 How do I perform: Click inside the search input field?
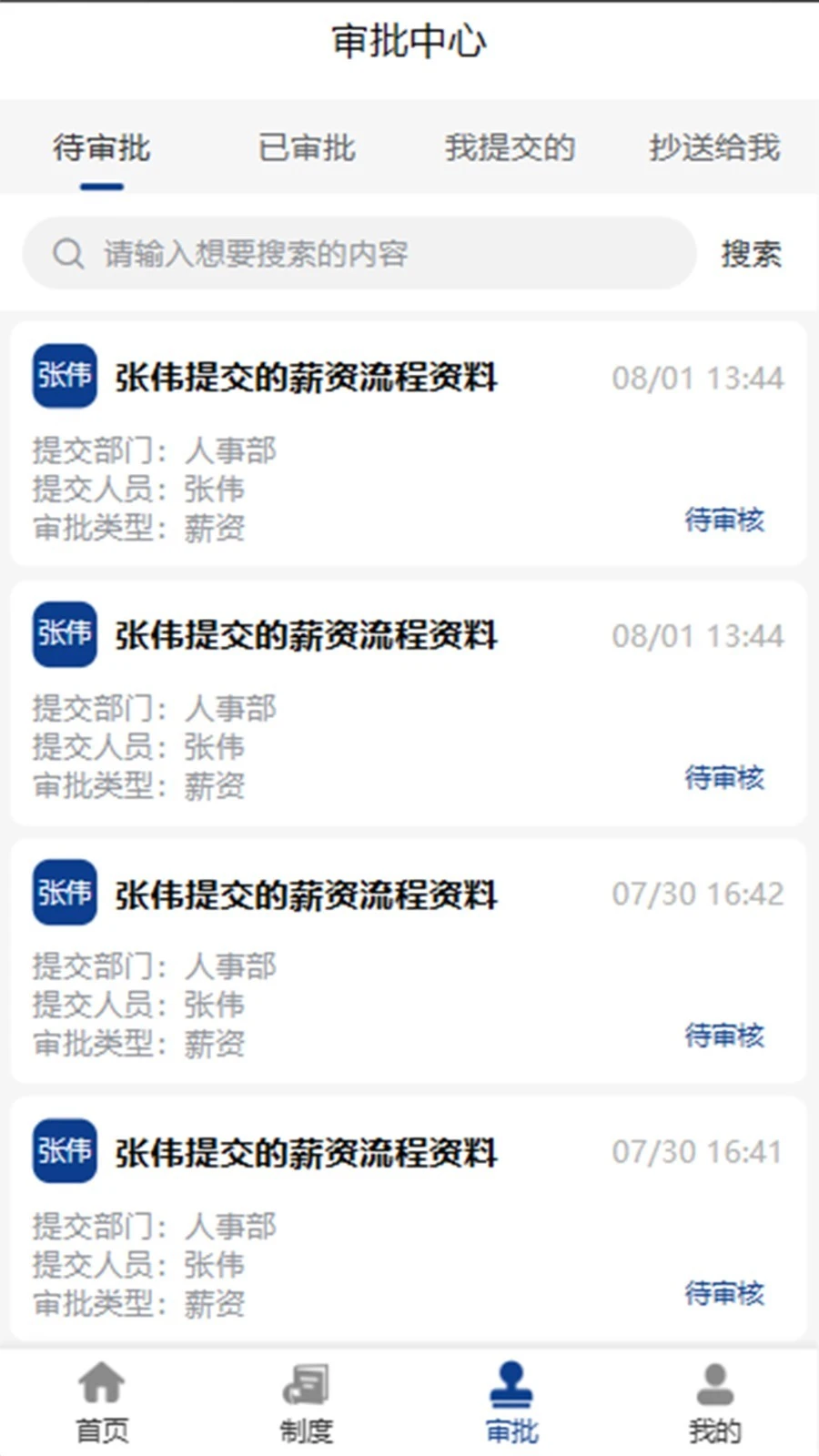pyautogui.click(x=364, y=254)
